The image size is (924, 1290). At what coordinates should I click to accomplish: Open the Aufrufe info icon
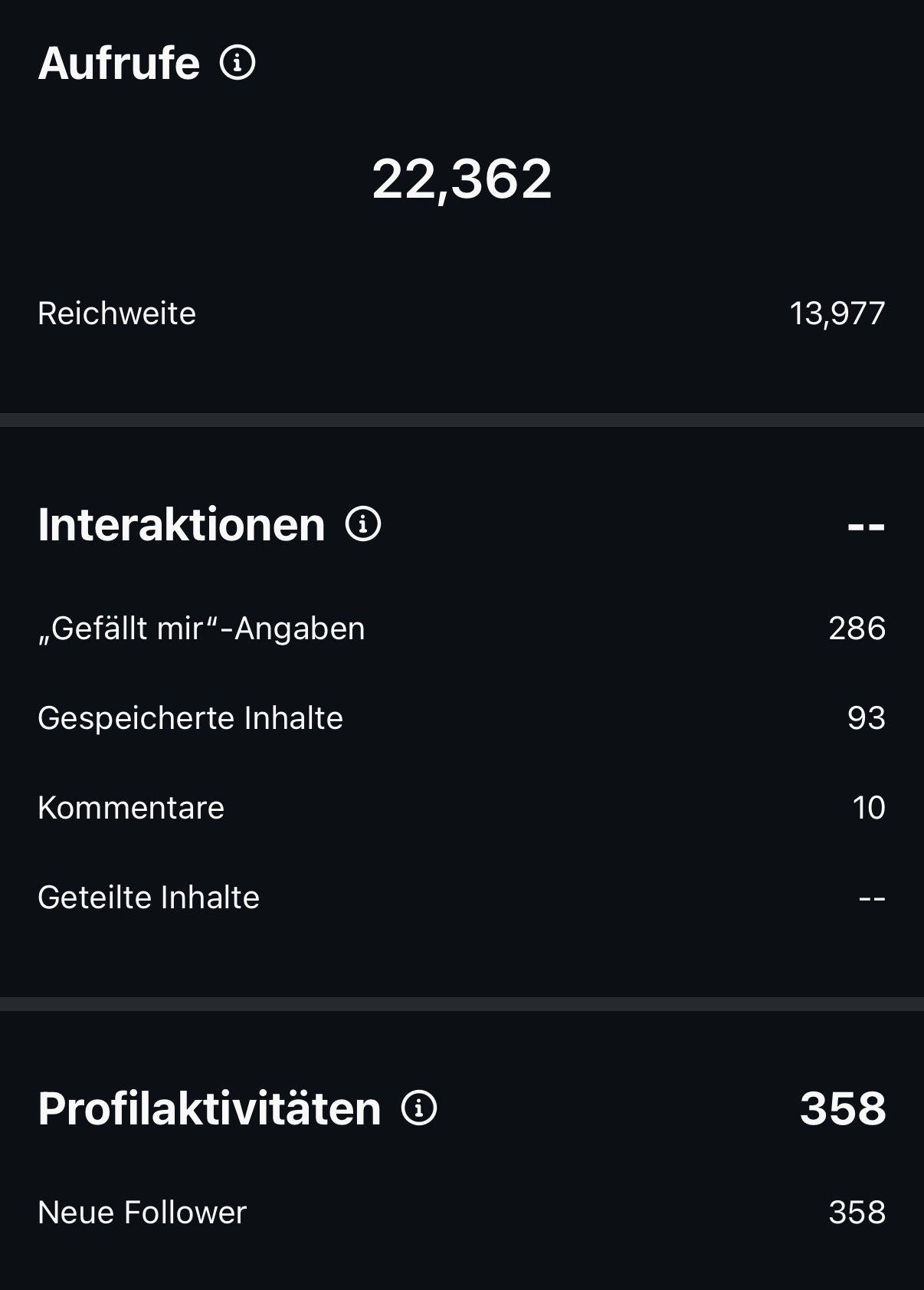click(239, 64)
